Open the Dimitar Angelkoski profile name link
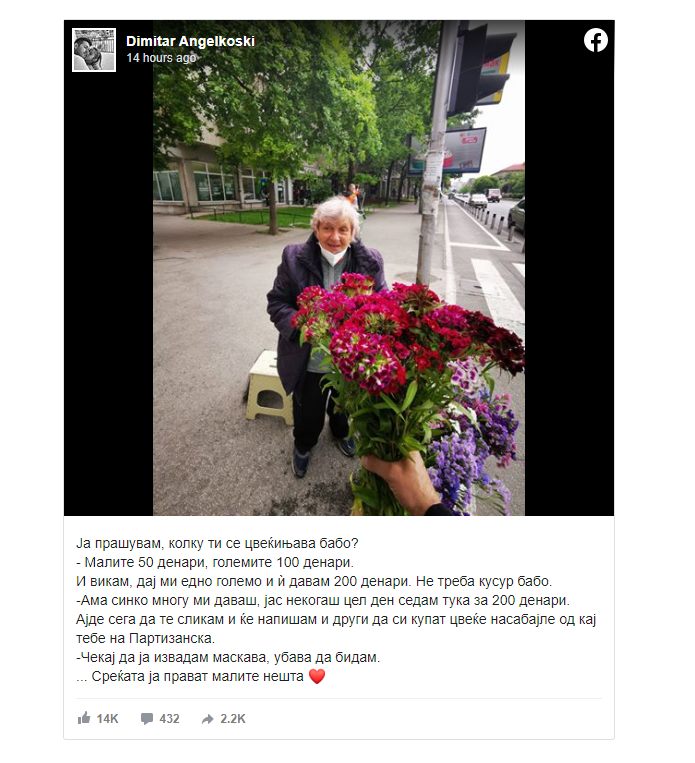Screen dimensions: 695x763 pos(190,41)
